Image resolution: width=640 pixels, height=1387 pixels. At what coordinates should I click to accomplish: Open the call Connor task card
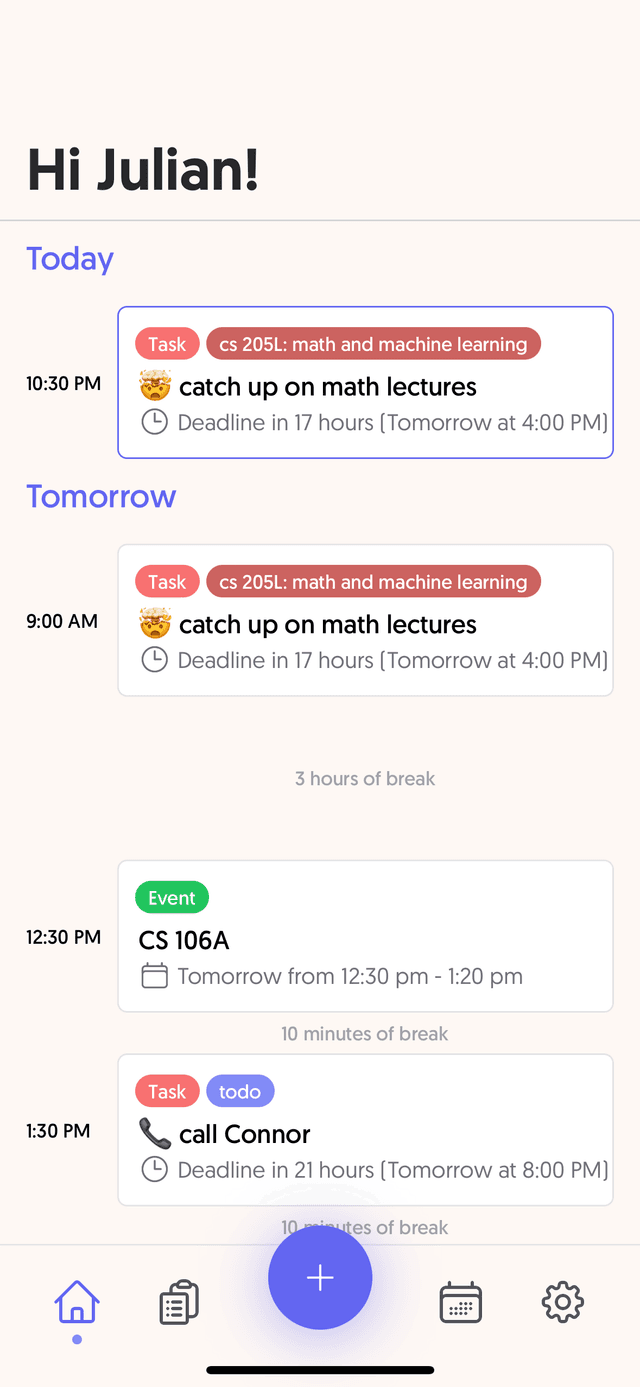pyautogui.click(x=365, y=1131)
